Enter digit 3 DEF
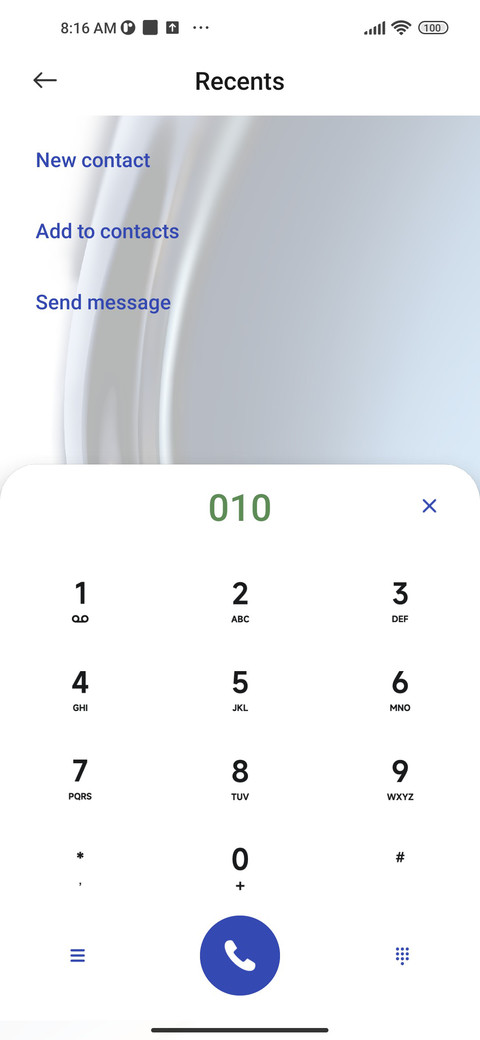 click(x=400, y=602)
